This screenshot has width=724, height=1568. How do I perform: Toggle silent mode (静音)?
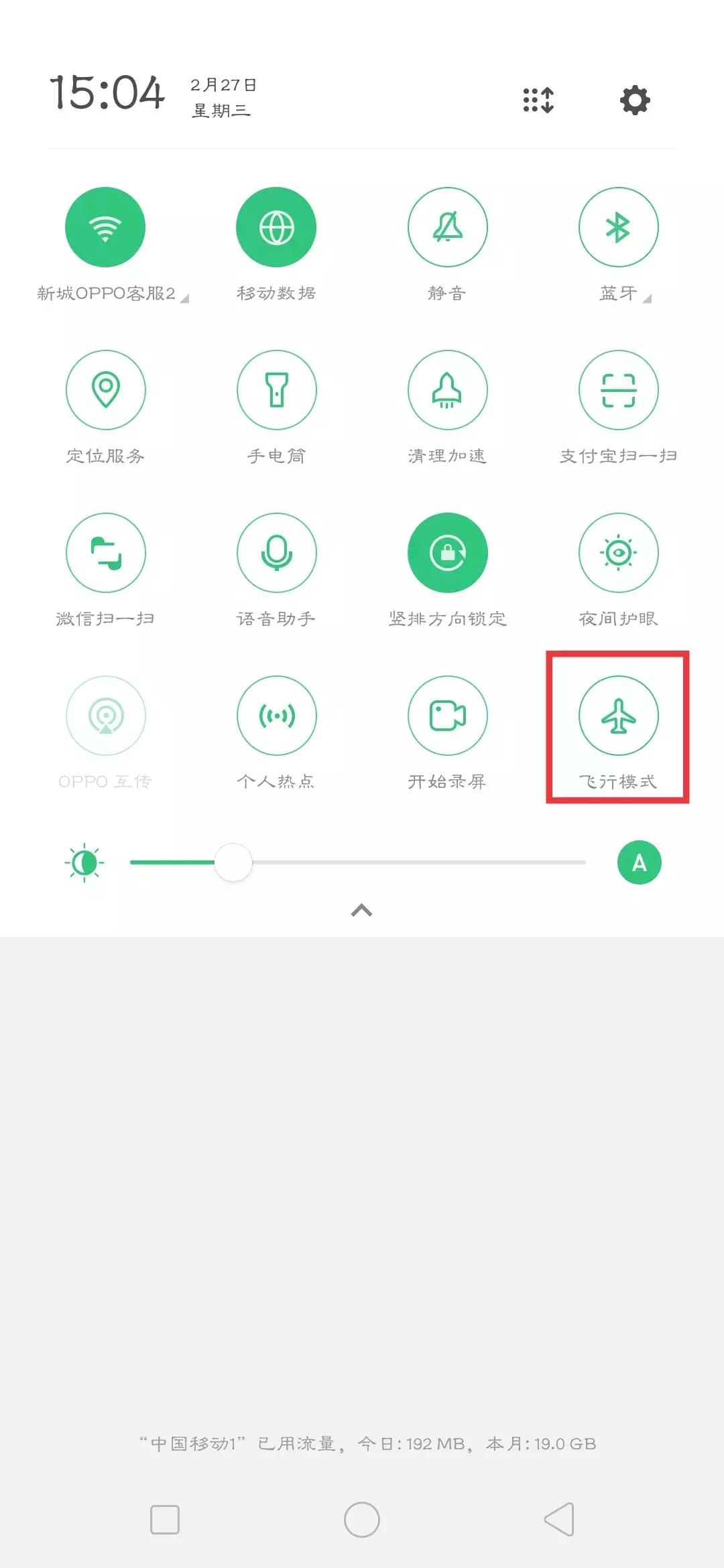[x=448, y=226]
